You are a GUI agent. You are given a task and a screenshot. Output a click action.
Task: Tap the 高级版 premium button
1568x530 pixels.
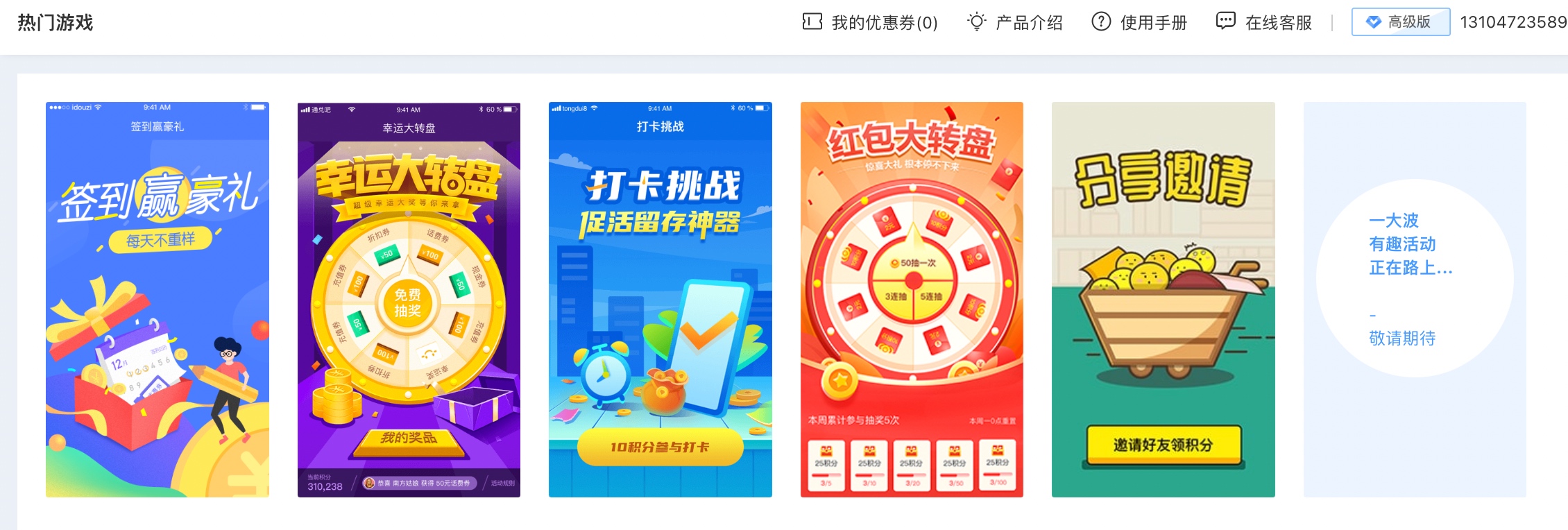click(1400, 22)
